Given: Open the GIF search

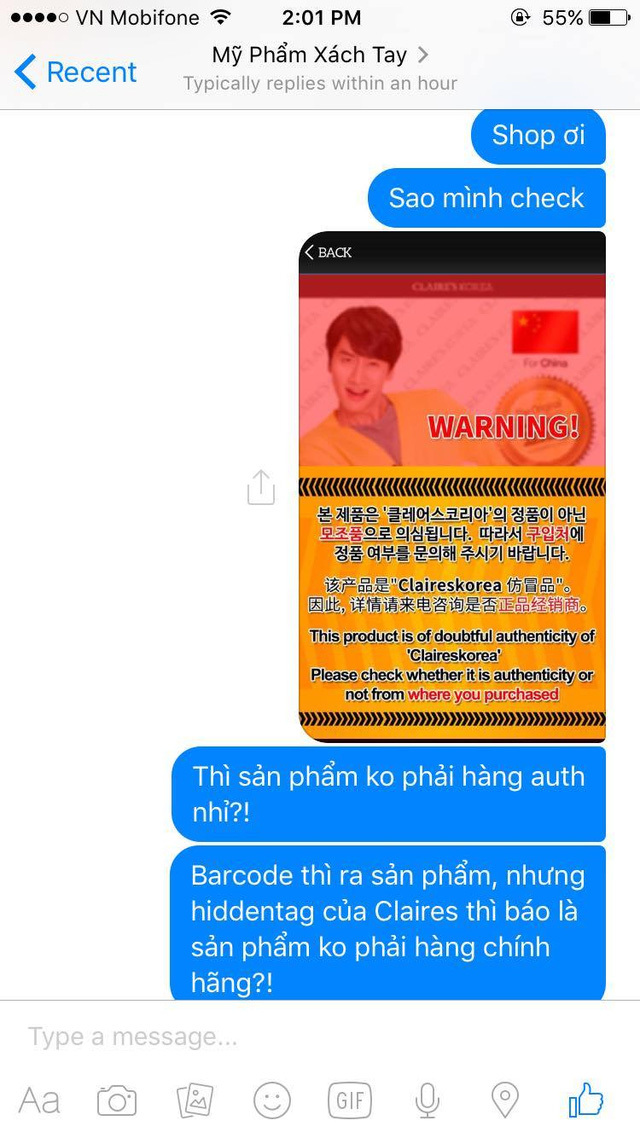Looking at the screenshot, I should pos(350,1101).
